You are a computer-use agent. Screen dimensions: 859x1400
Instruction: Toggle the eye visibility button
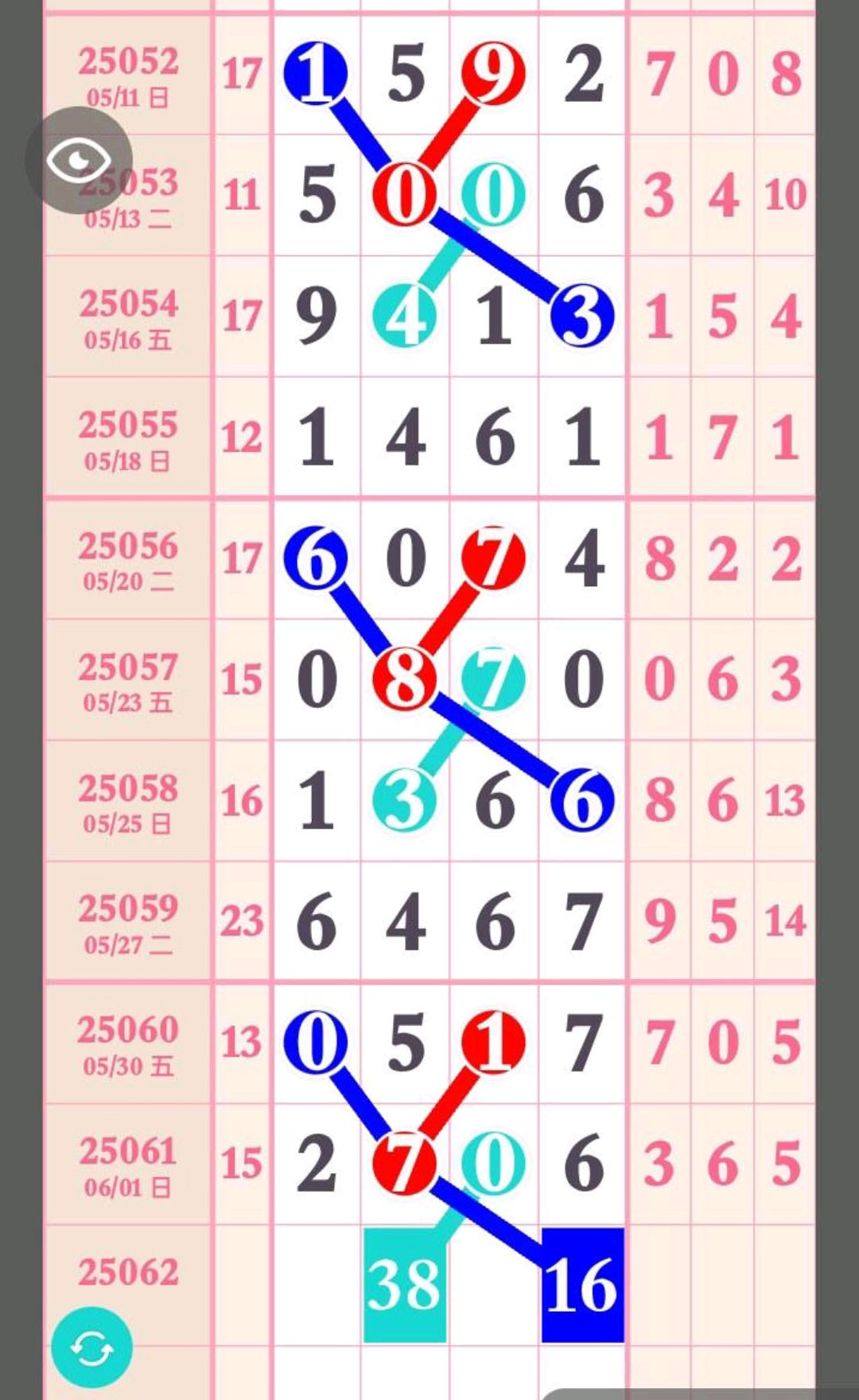(x=79, y=160)
